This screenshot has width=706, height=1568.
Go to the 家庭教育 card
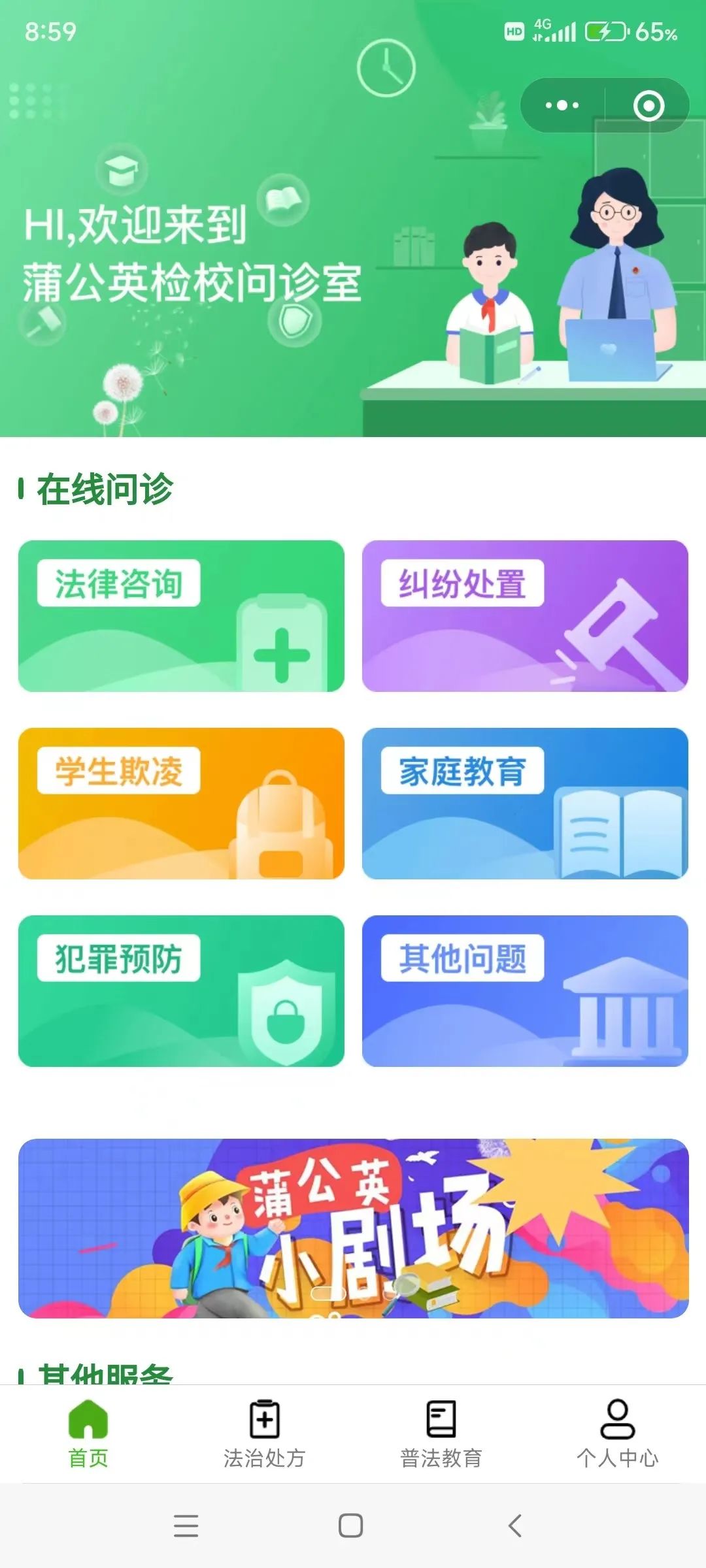pos(525,803)
